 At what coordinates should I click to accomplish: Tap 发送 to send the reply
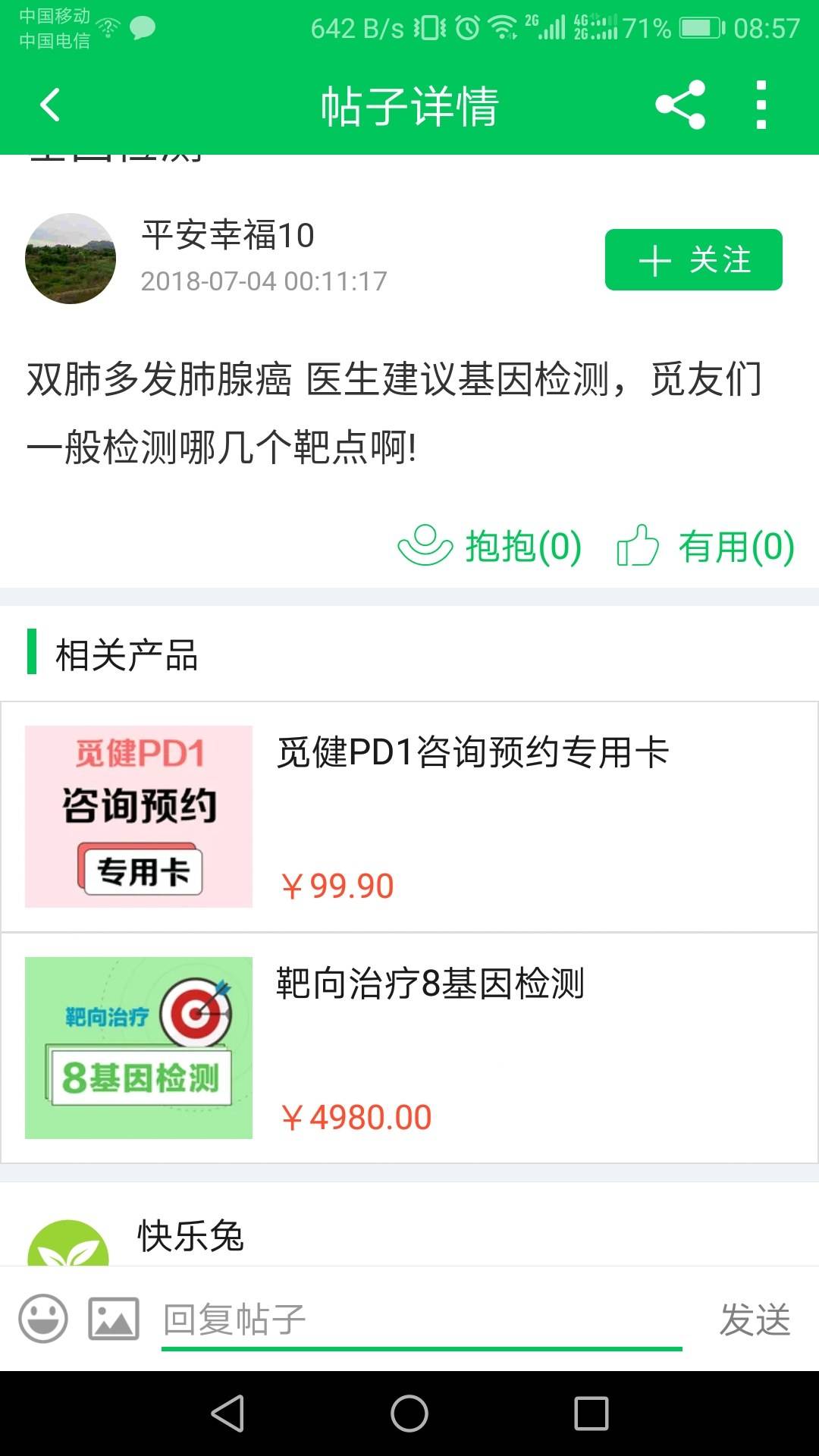click(755, 1320)
